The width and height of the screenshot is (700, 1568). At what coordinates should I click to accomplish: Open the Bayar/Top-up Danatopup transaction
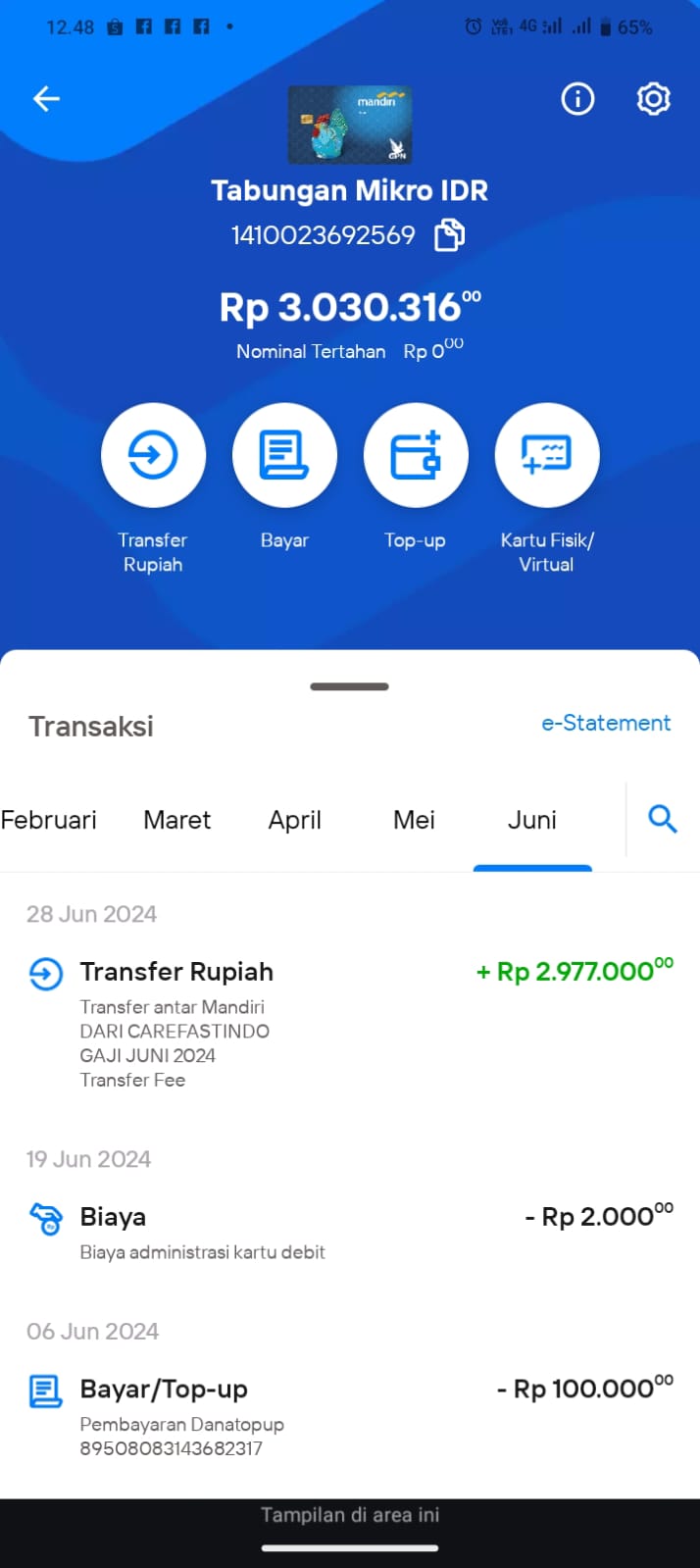[350, 1417]
